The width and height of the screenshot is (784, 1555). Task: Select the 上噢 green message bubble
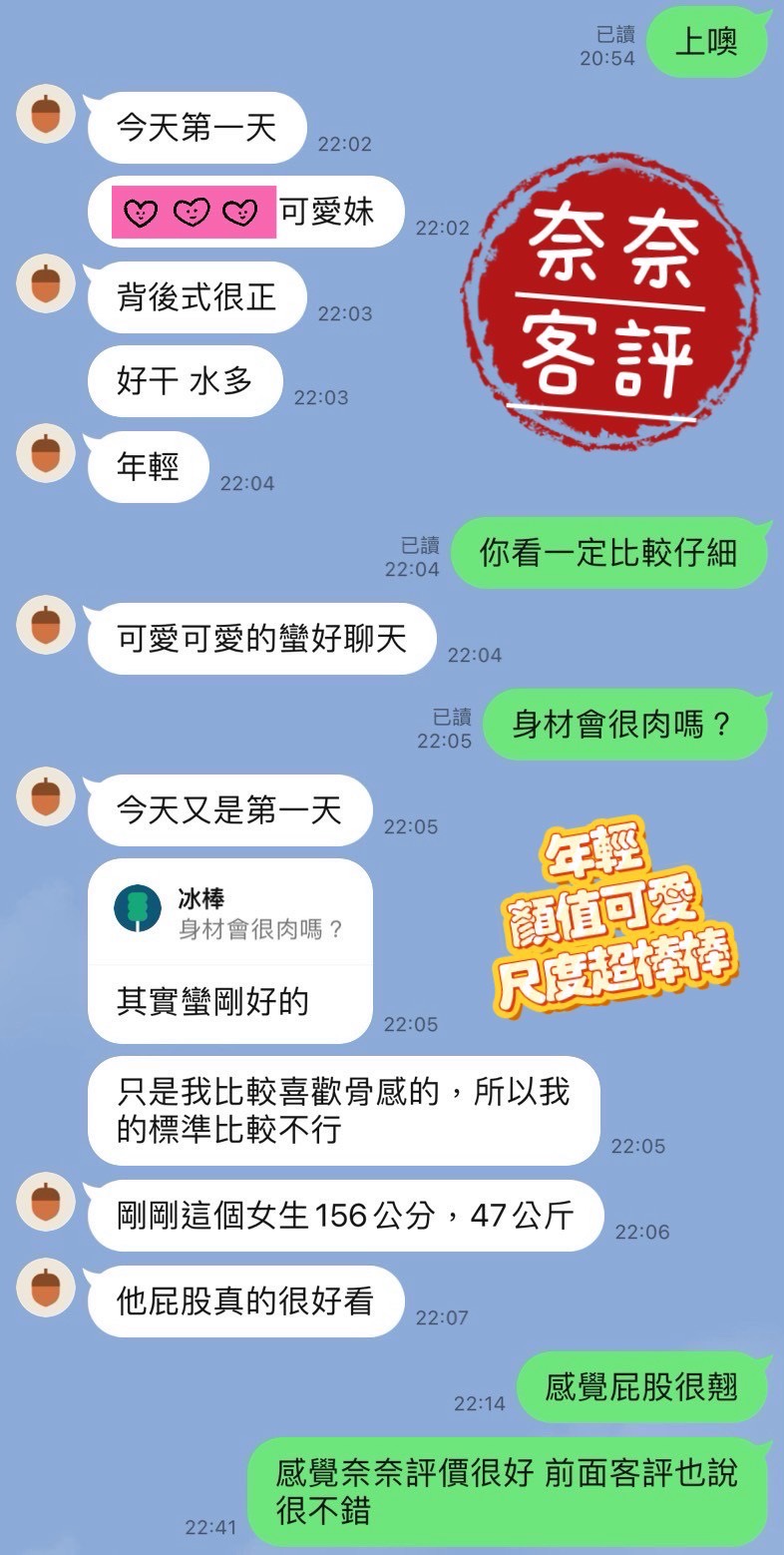[x=708, y=42]
